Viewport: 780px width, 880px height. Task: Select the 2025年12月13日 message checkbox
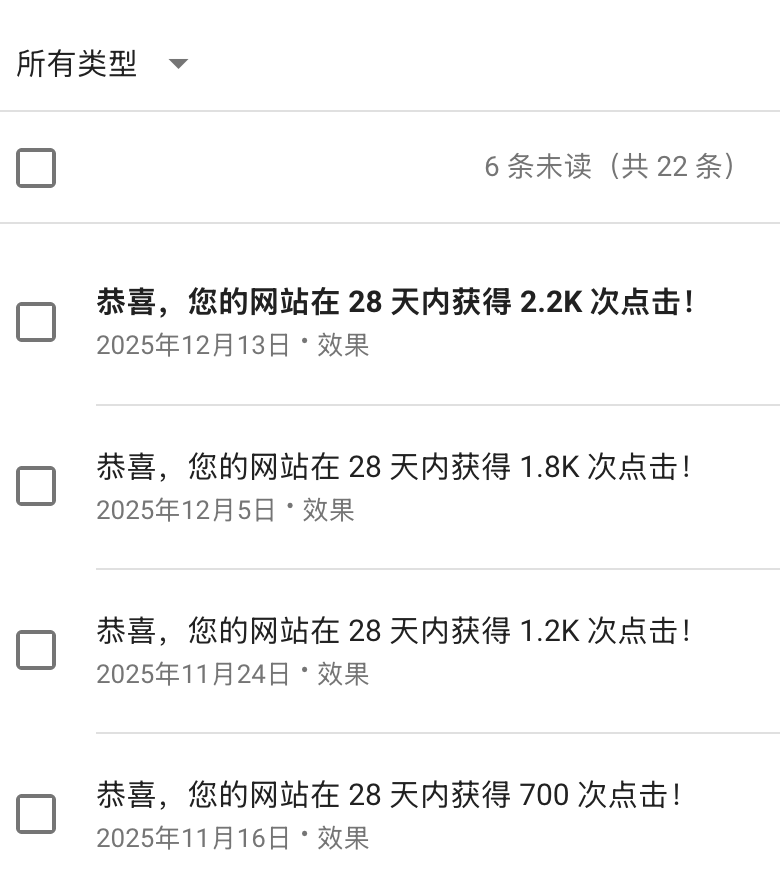(x=36, y=322)
